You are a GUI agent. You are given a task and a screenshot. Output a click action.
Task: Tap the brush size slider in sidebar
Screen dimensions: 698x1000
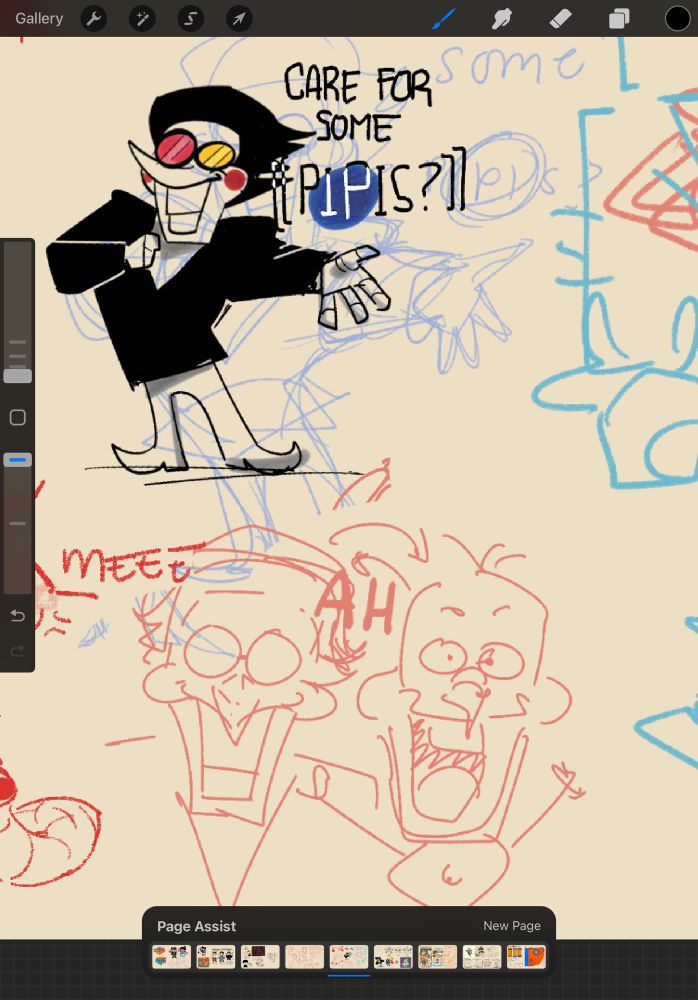[x=17, y=312]
